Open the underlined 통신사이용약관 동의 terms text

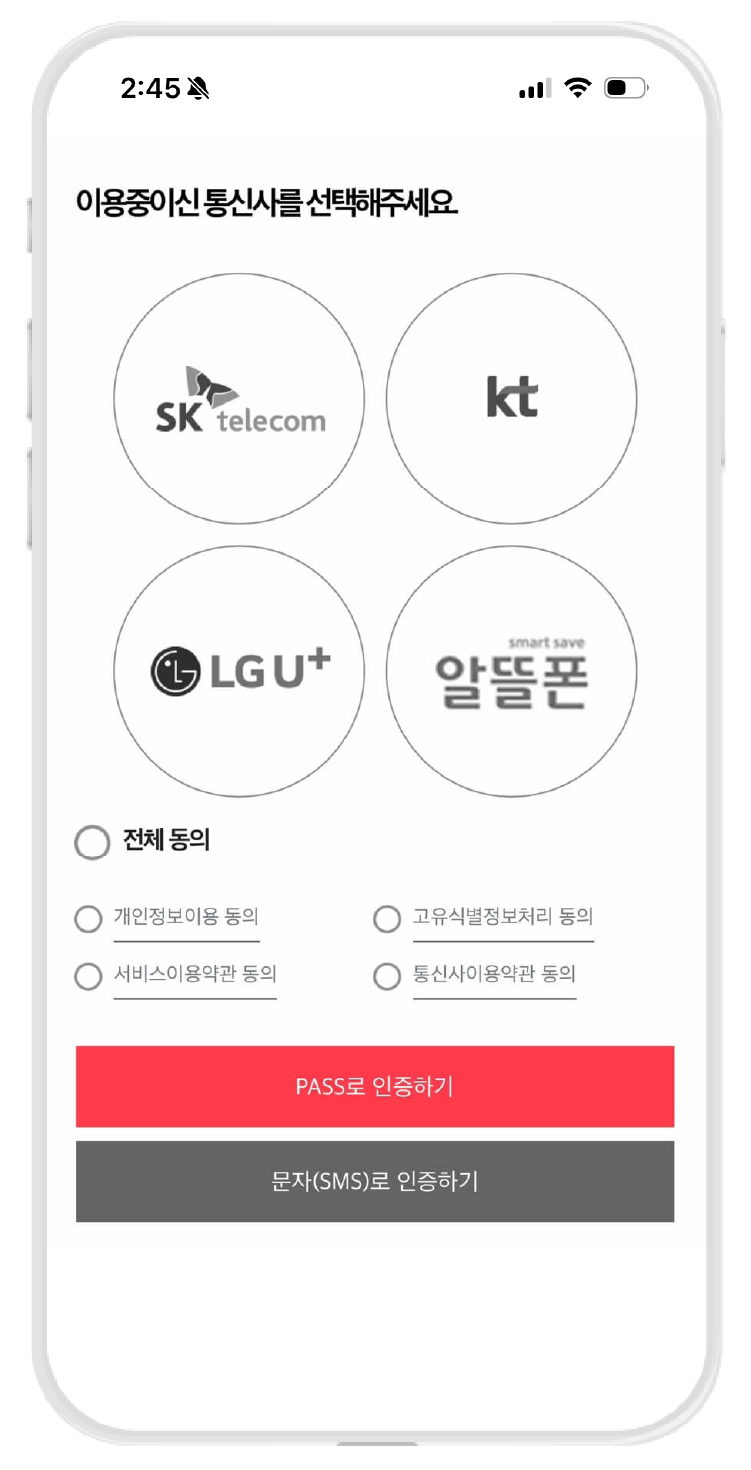tap(494, 974)
